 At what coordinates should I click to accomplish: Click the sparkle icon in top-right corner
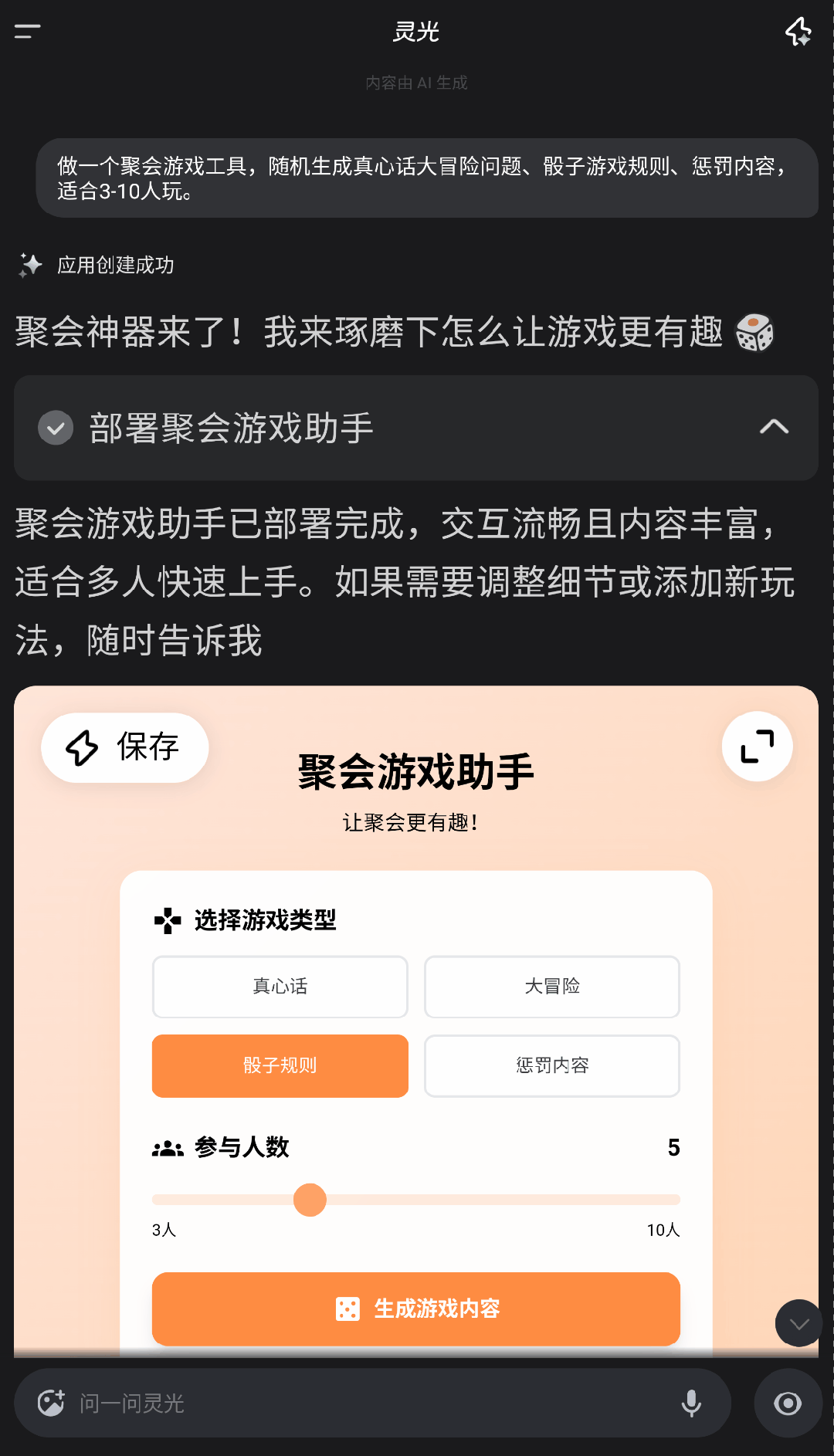pos(798,32)
